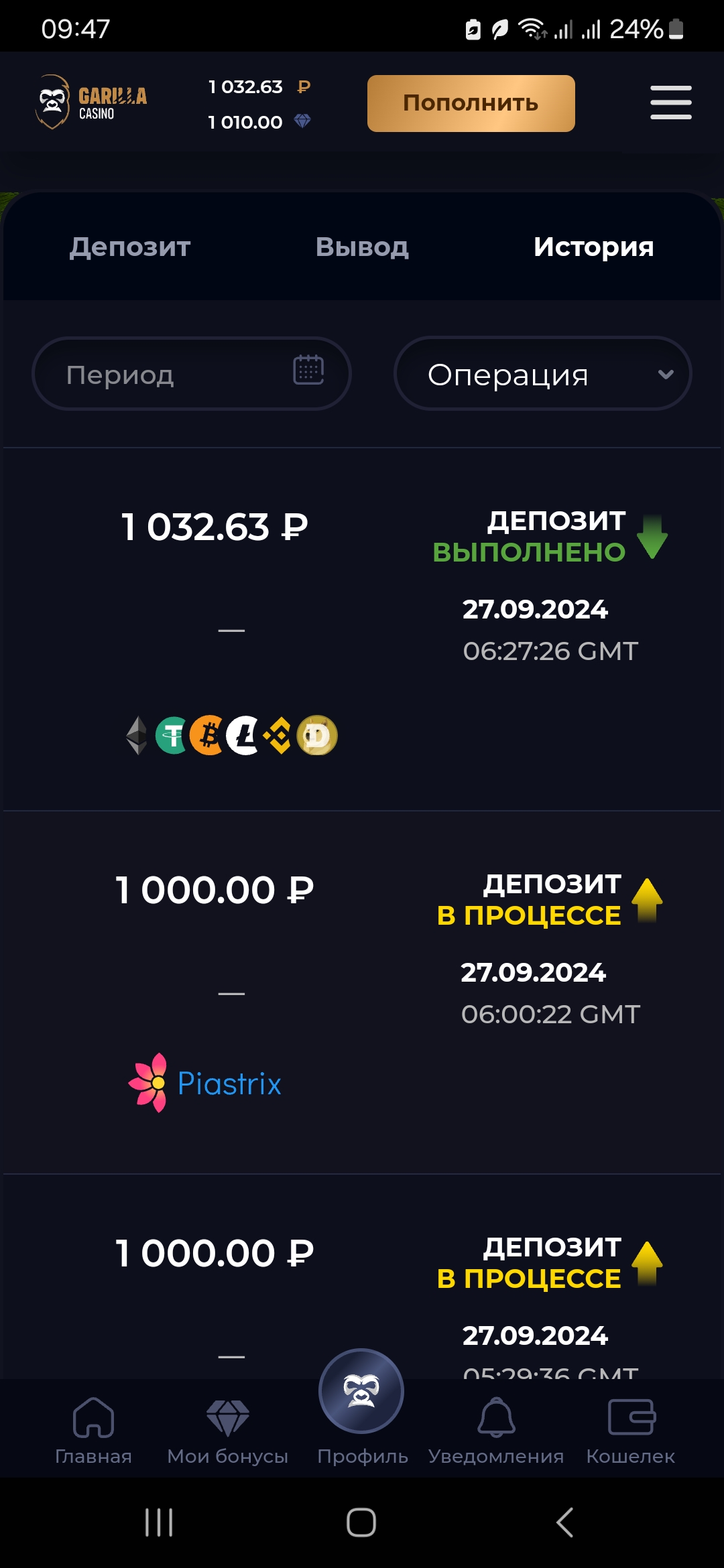Tap the system home button

(x=361, y=1522)
